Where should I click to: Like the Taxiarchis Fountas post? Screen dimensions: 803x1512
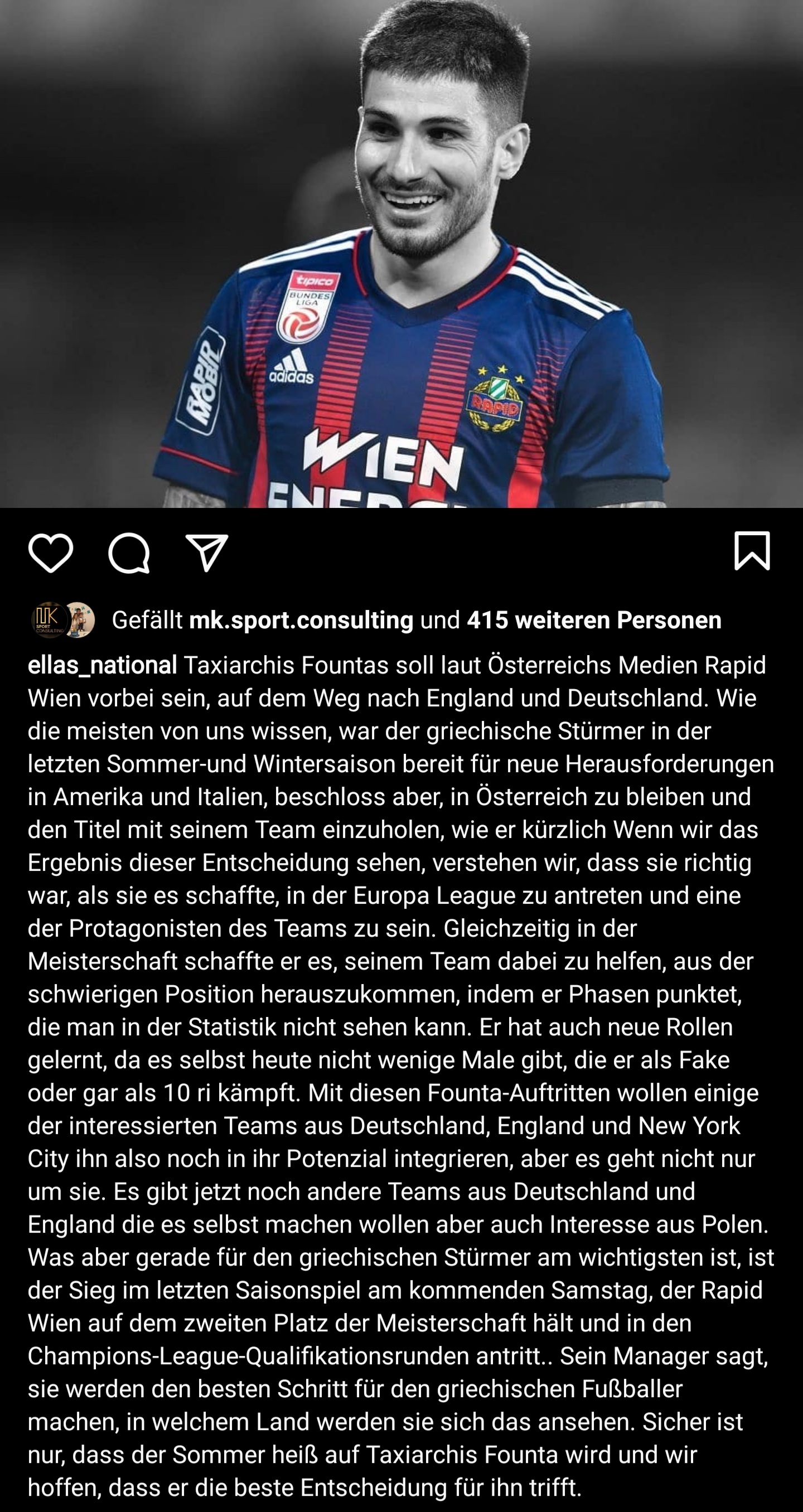coord(51,553)
